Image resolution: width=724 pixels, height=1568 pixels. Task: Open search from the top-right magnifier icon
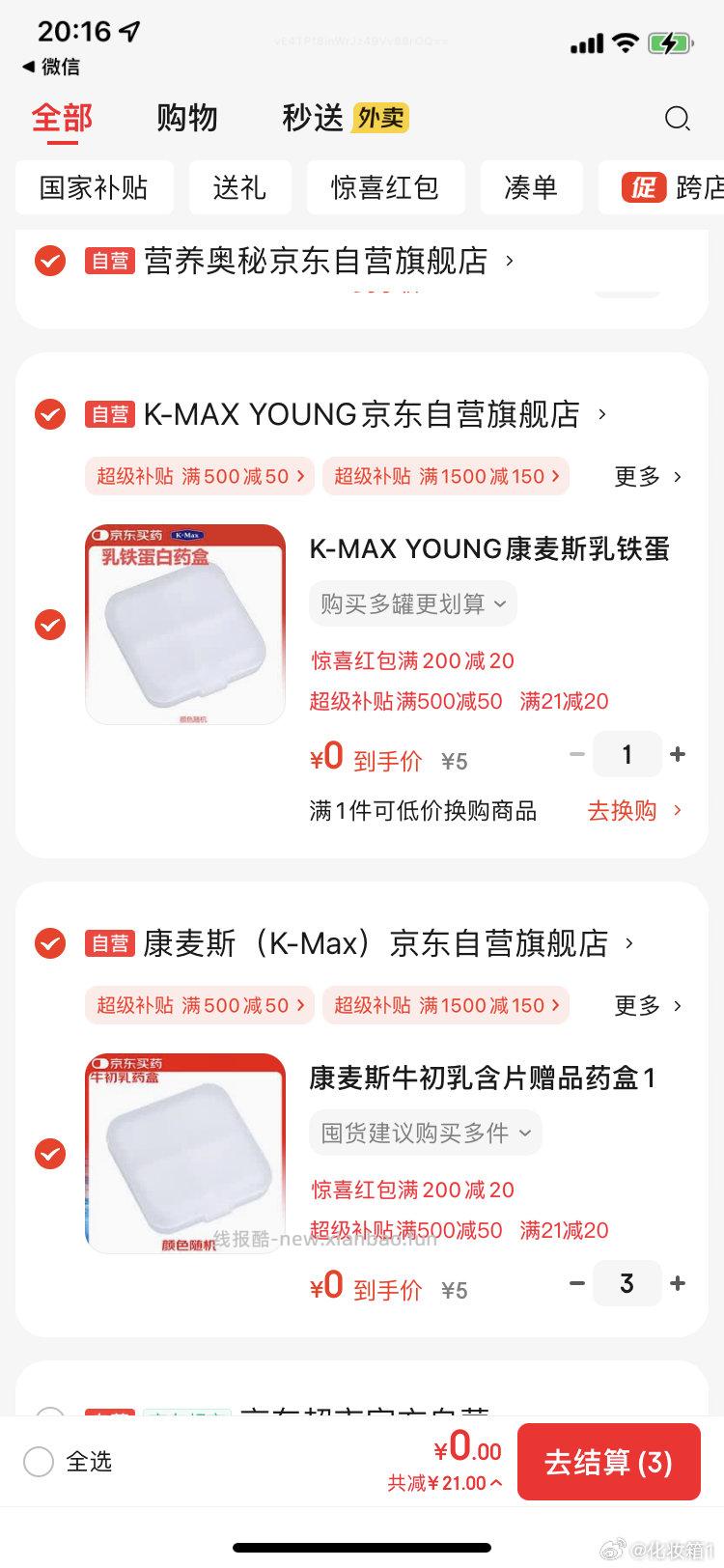pos(678,119)
